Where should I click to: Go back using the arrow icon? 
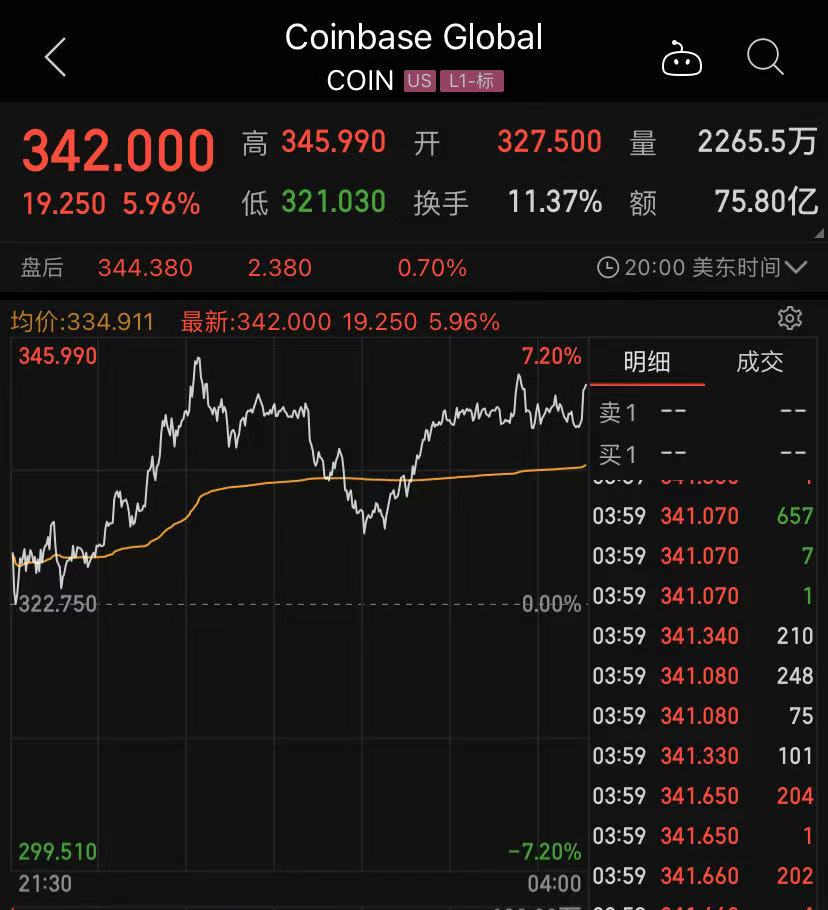[x=56, y=58]
